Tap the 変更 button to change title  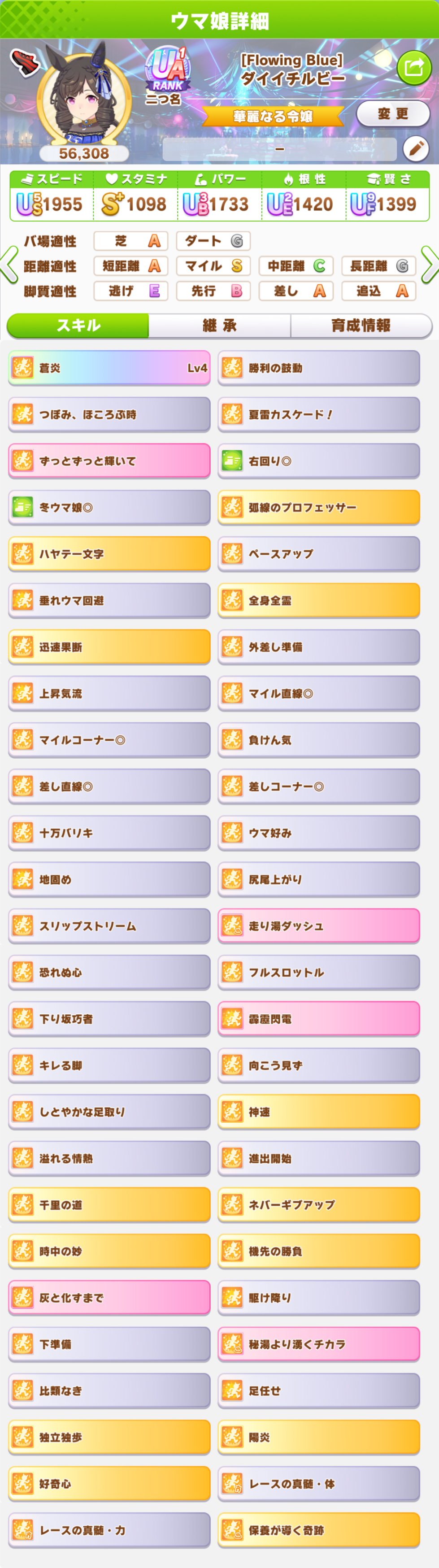pos(393,114)
